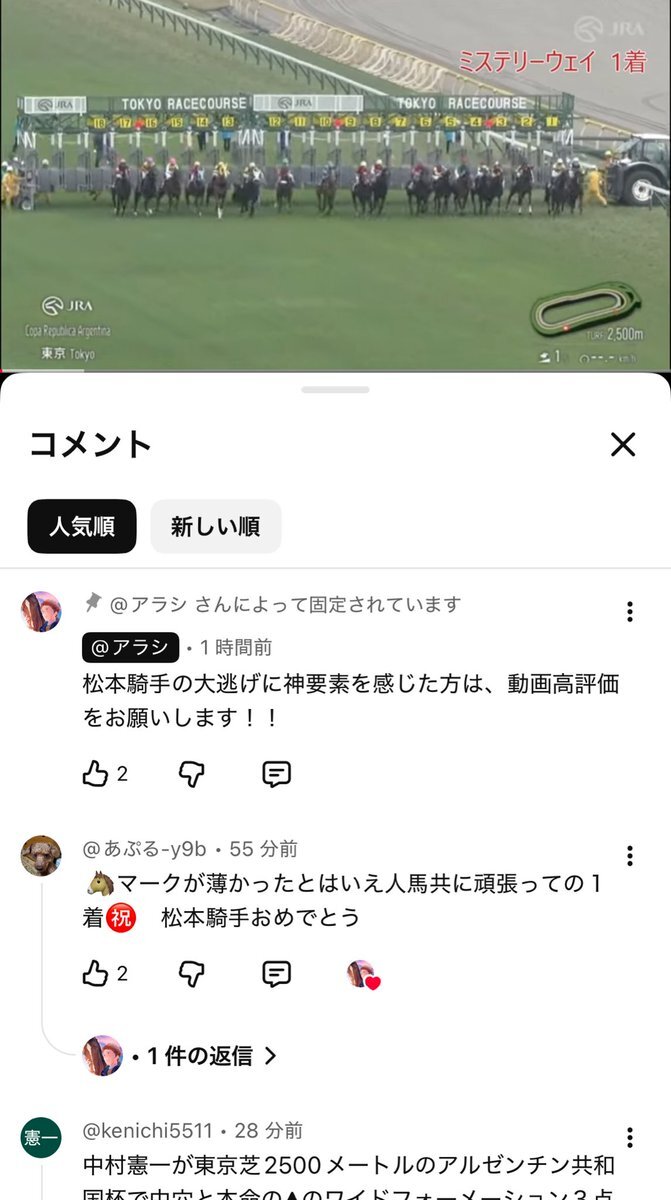Image resolution: width=671 pixels, height=1200 pixels.
Task: Close the コメント panel
Action: tap(623, 445)
